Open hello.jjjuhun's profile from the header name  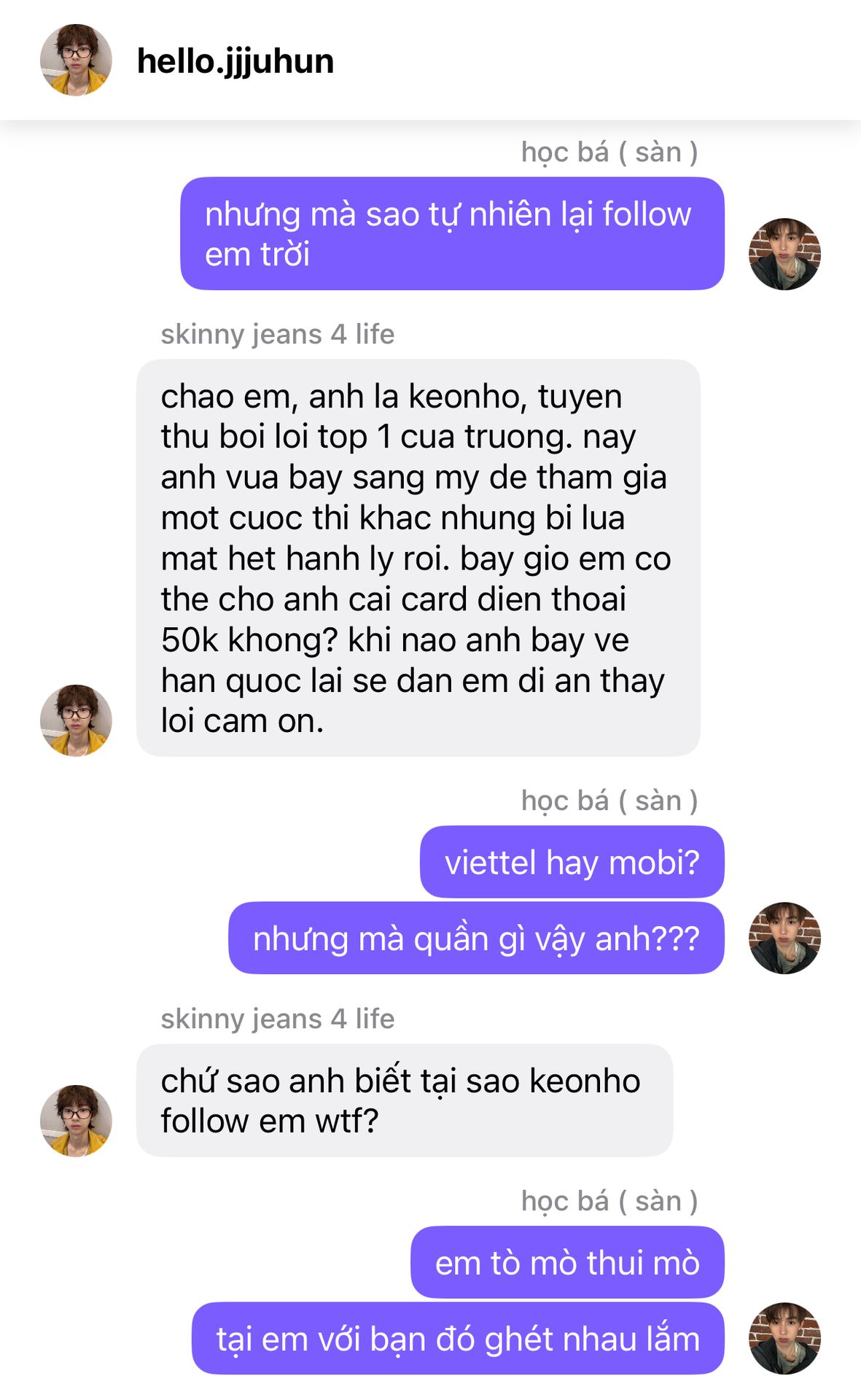[x=235, y=61]
